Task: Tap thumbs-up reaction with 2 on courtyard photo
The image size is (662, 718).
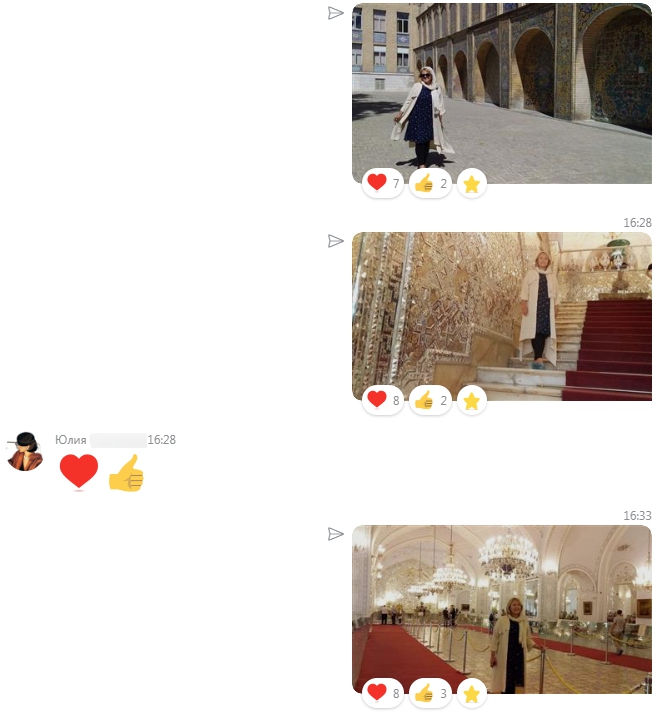Action: click(x=430, y=183)
